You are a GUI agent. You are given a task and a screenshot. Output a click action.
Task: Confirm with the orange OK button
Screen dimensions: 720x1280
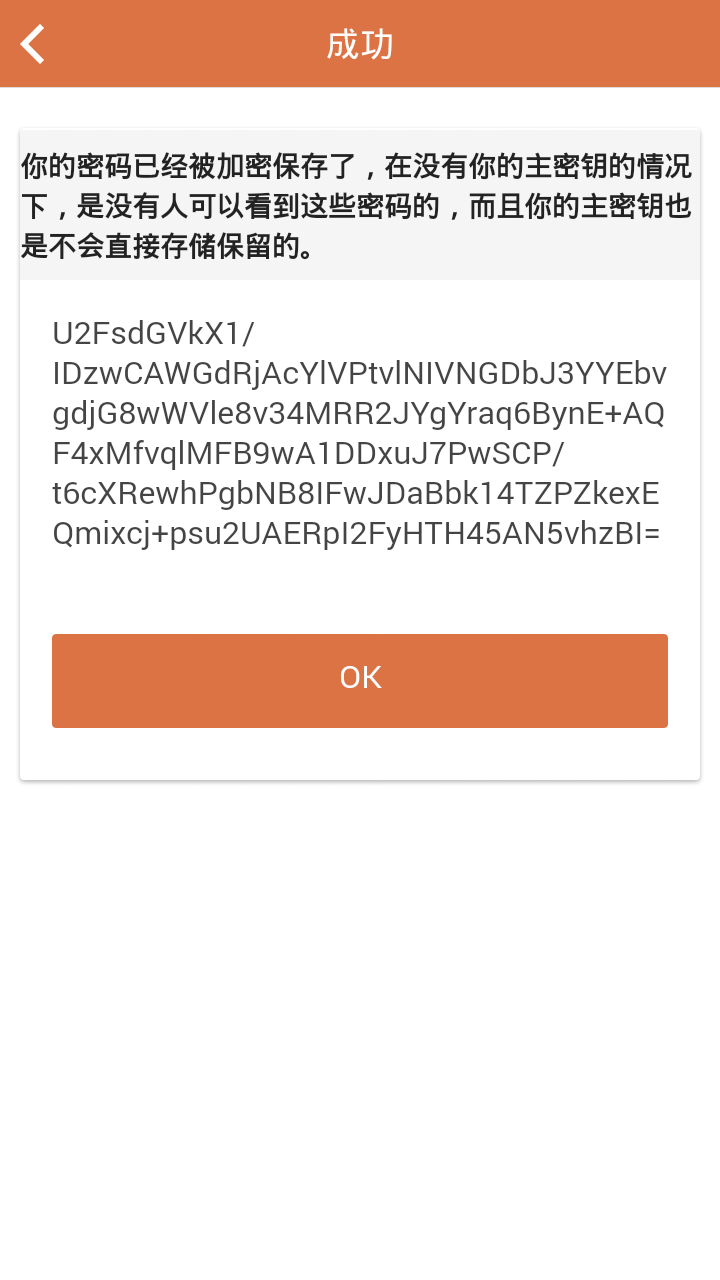click(x=360, y=680)
